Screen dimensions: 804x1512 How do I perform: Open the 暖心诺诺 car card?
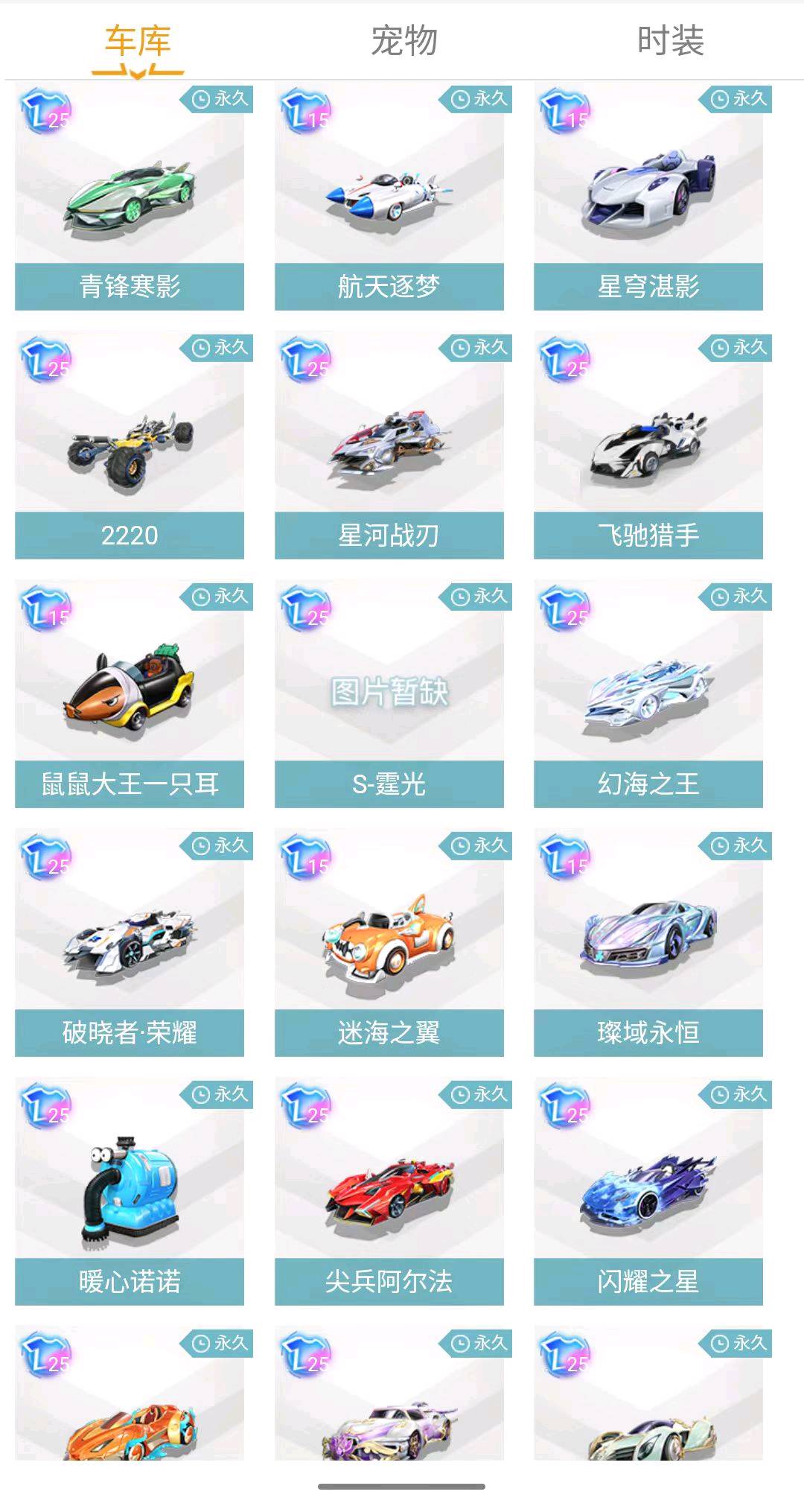tap(130, 1193)
